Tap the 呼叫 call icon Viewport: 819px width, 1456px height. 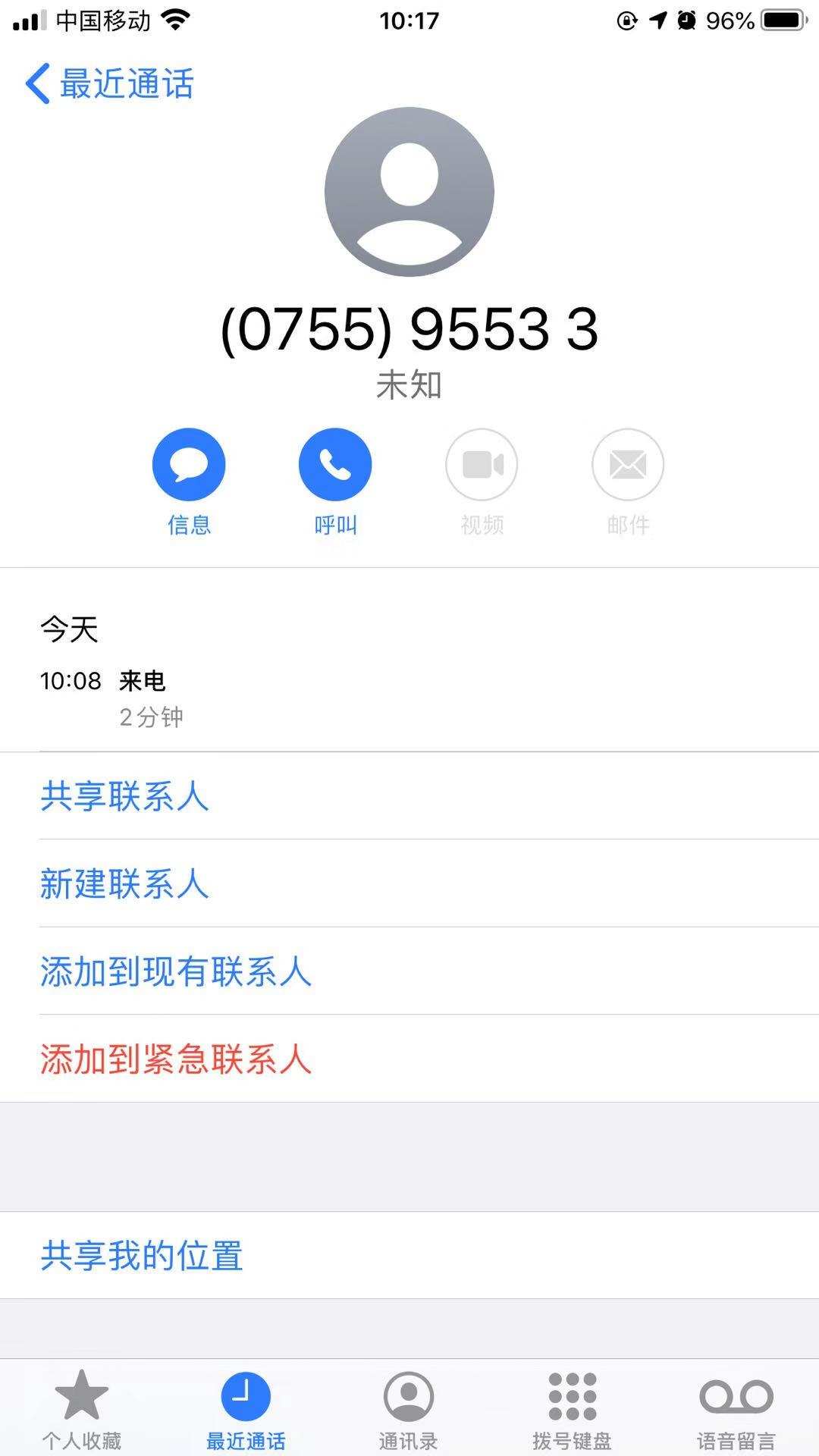(334, 464)
